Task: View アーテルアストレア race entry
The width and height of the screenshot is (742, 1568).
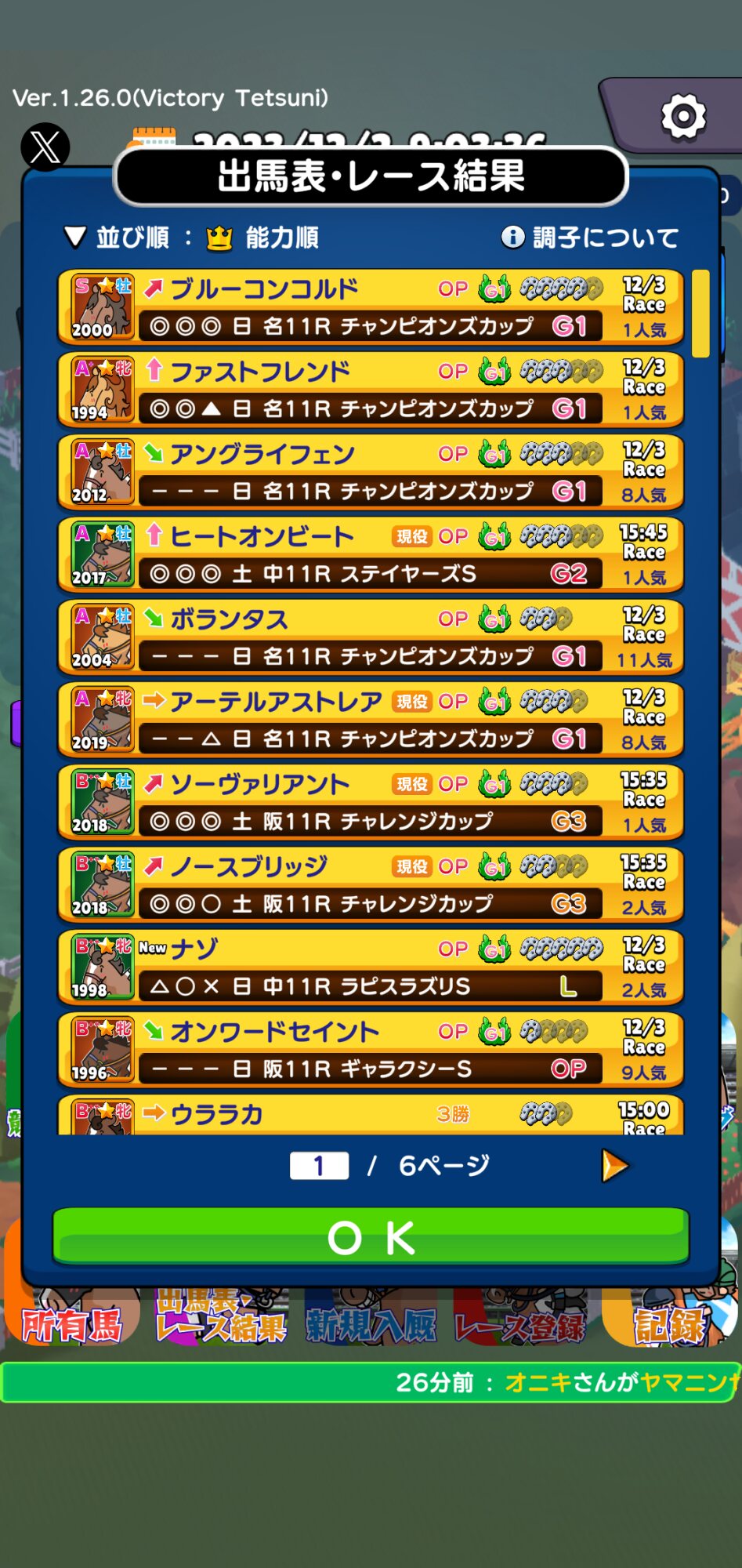Action: pyautogui.click(x=371, y=720)
